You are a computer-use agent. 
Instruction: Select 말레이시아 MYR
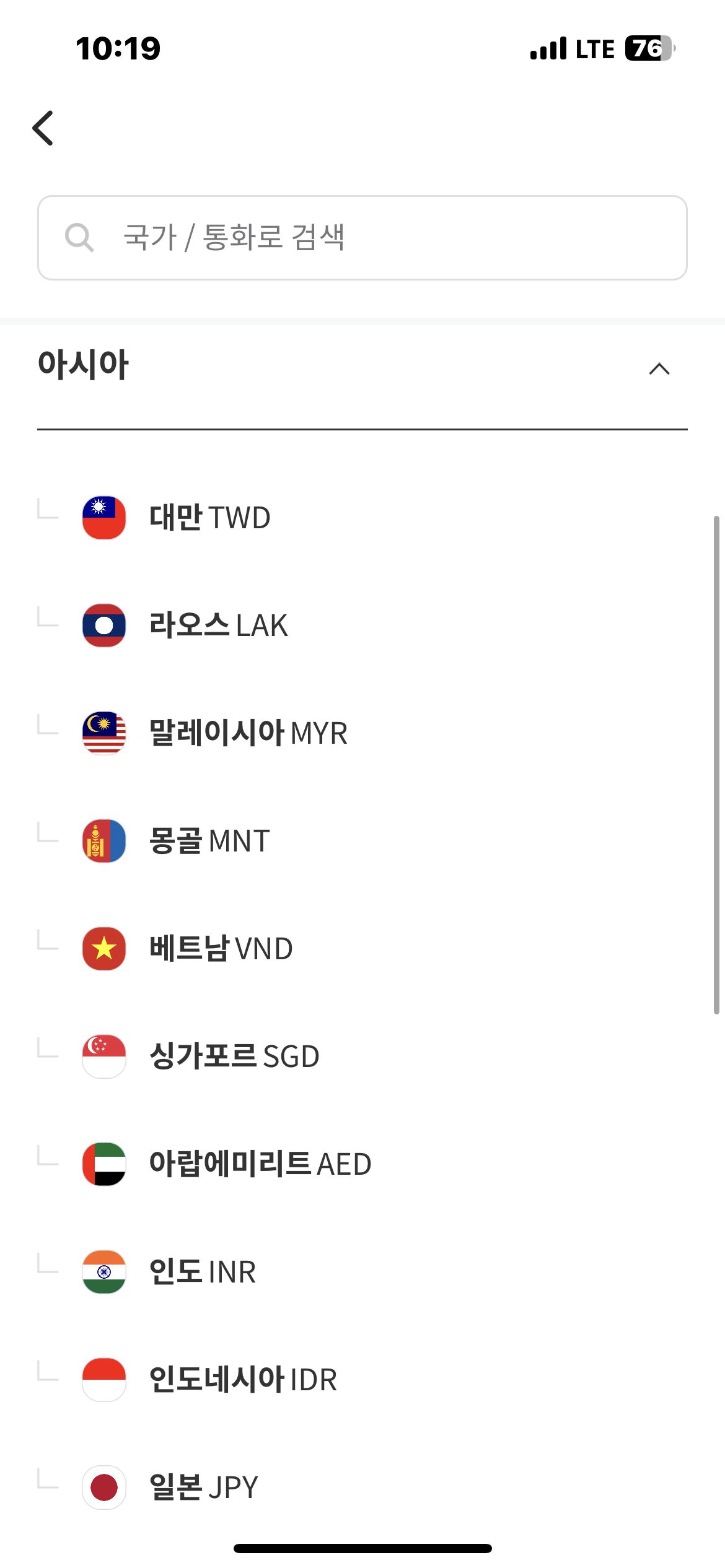pyautogui.click(x=362, y=733)
